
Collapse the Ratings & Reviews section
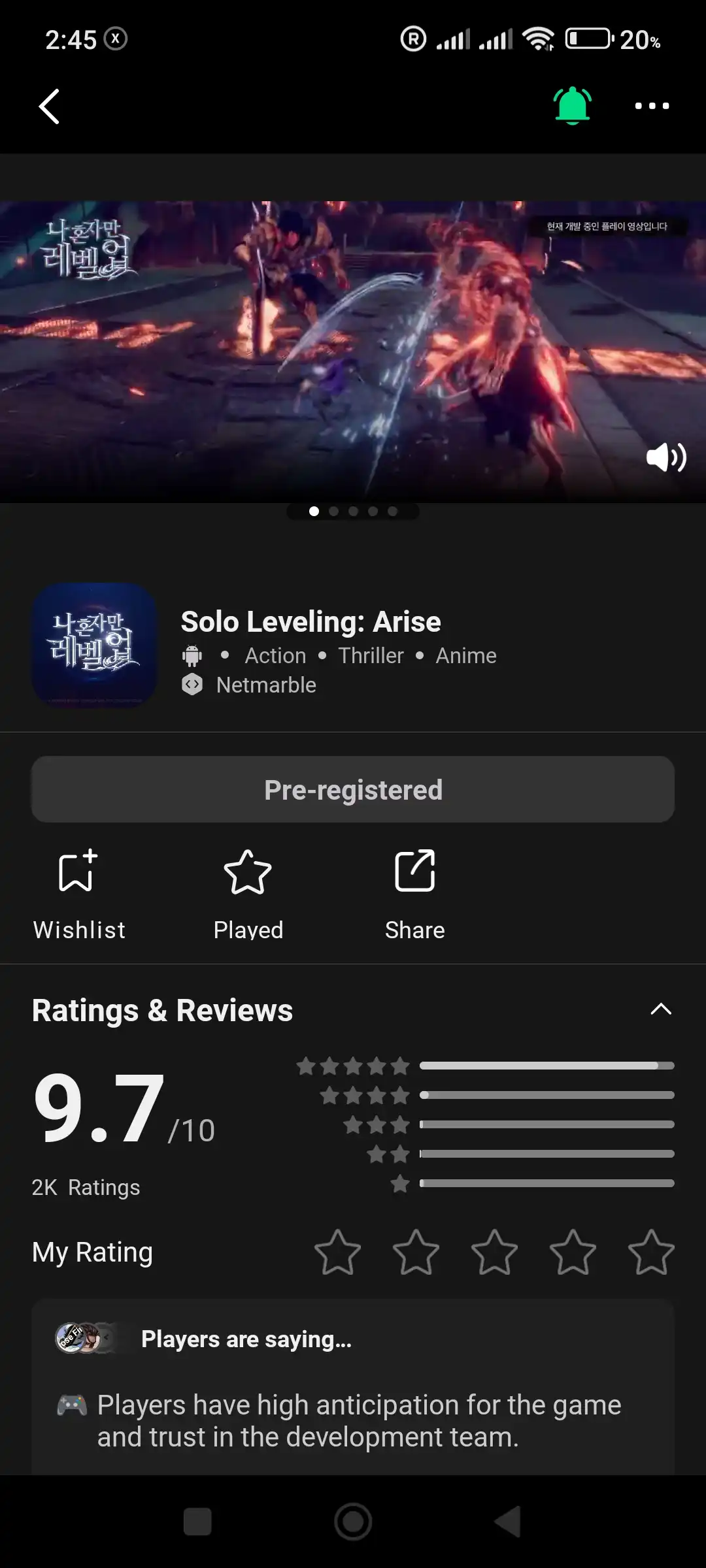pos(661,1009)
